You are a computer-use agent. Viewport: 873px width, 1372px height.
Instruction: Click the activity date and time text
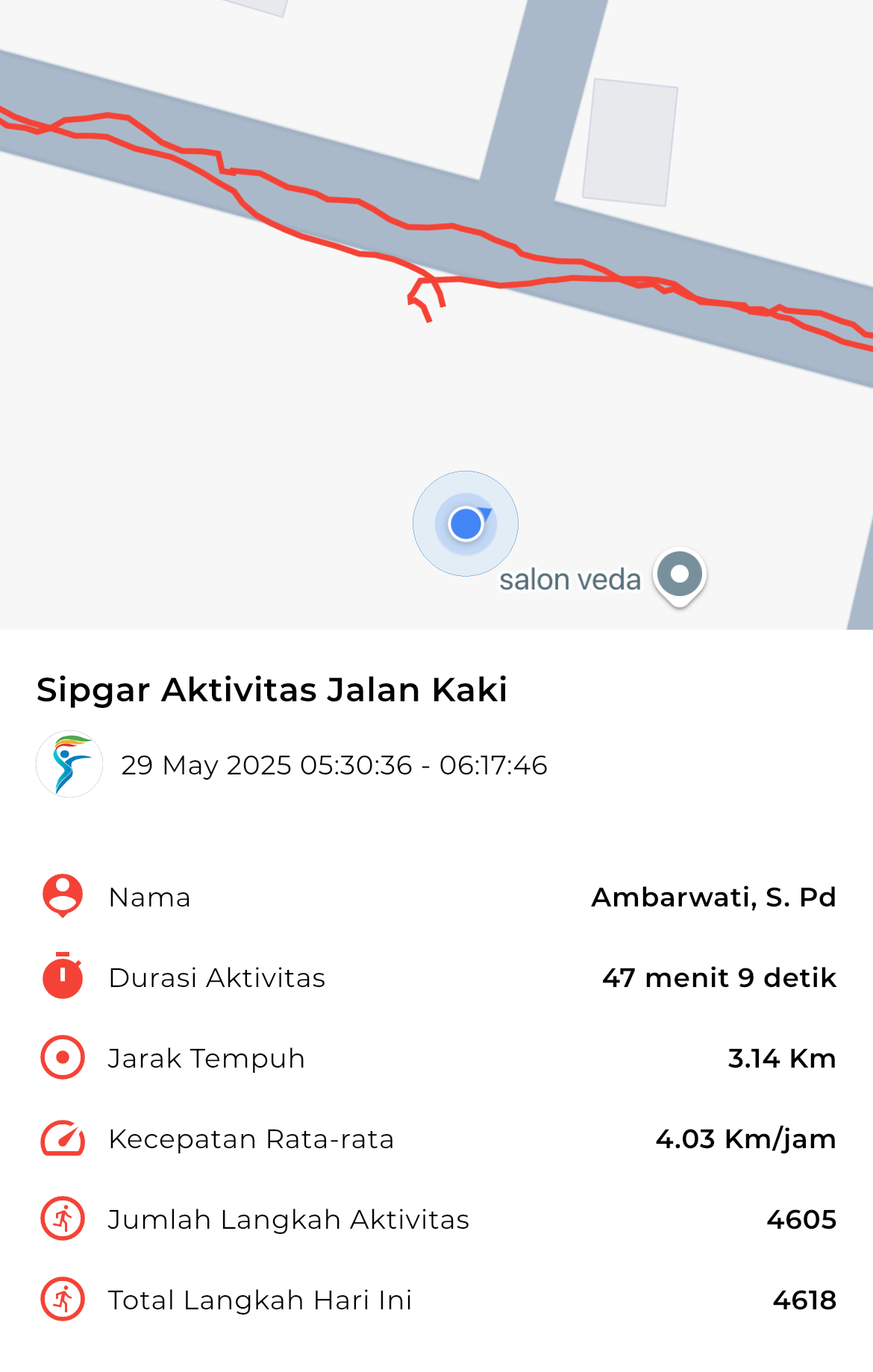(334, 764)
